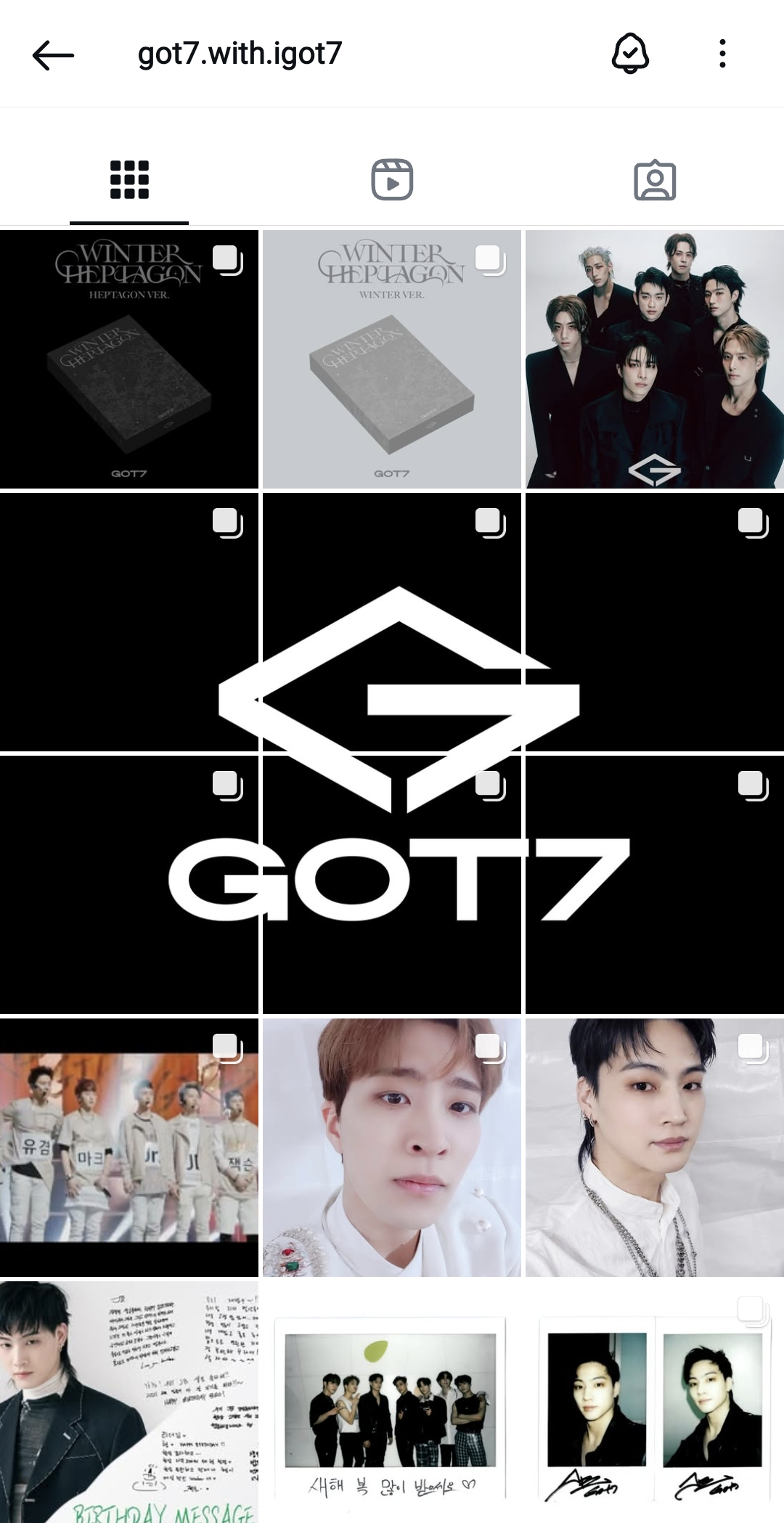Switch to the Reels tab
The image size is (784, 1523).
[392, 180]
